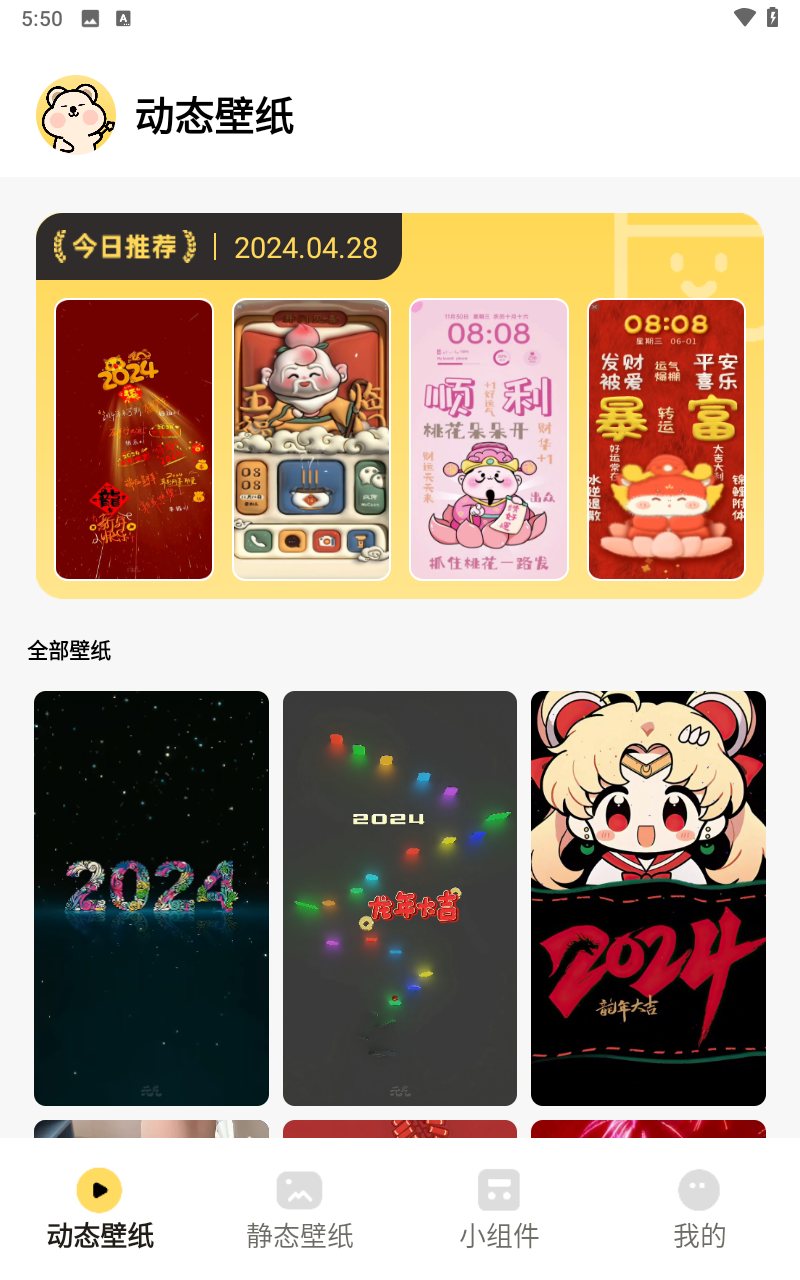Switch to the 静态壁纸 tab
This screenshot has width=800, height=1280.
tap(300, 1209)
